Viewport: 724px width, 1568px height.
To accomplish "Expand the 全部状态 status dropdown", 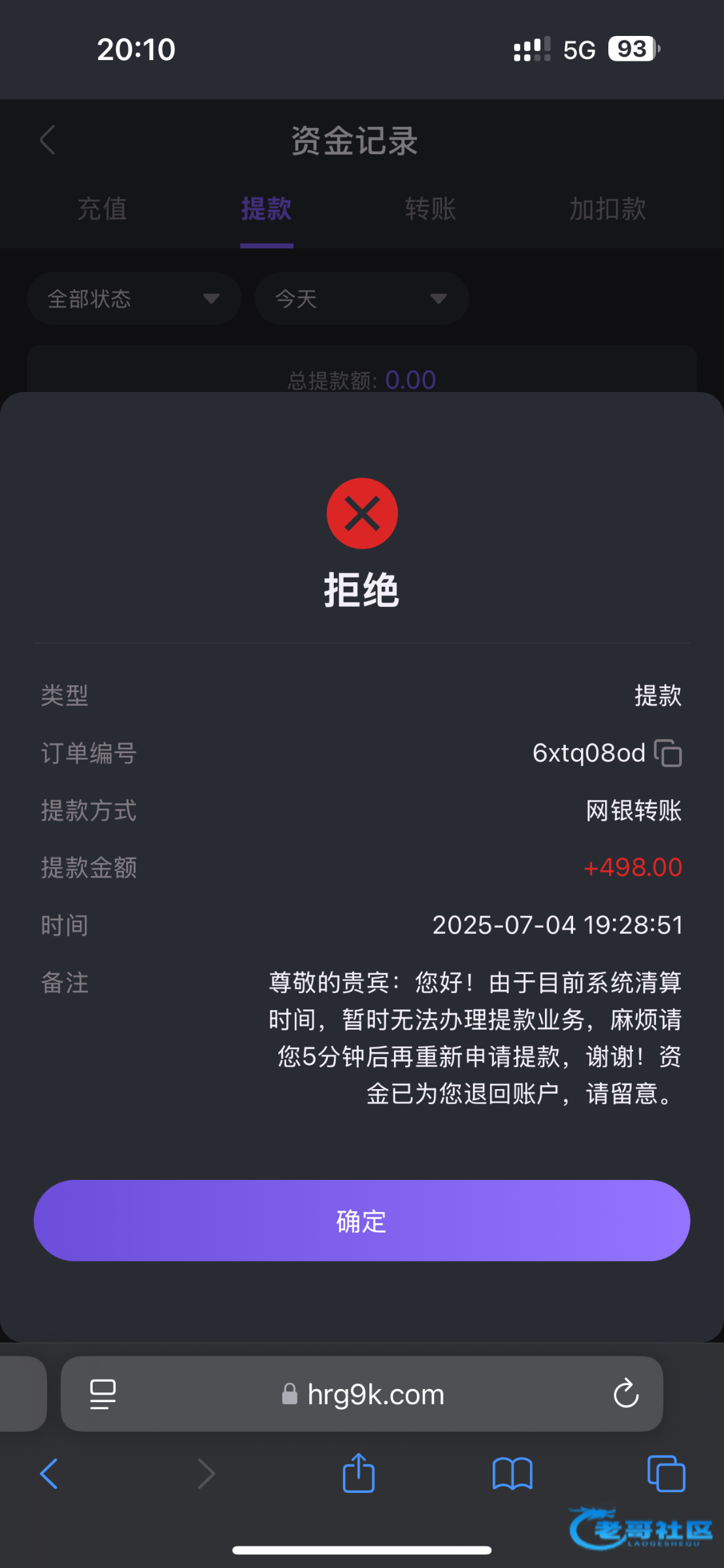I will 134,299.
